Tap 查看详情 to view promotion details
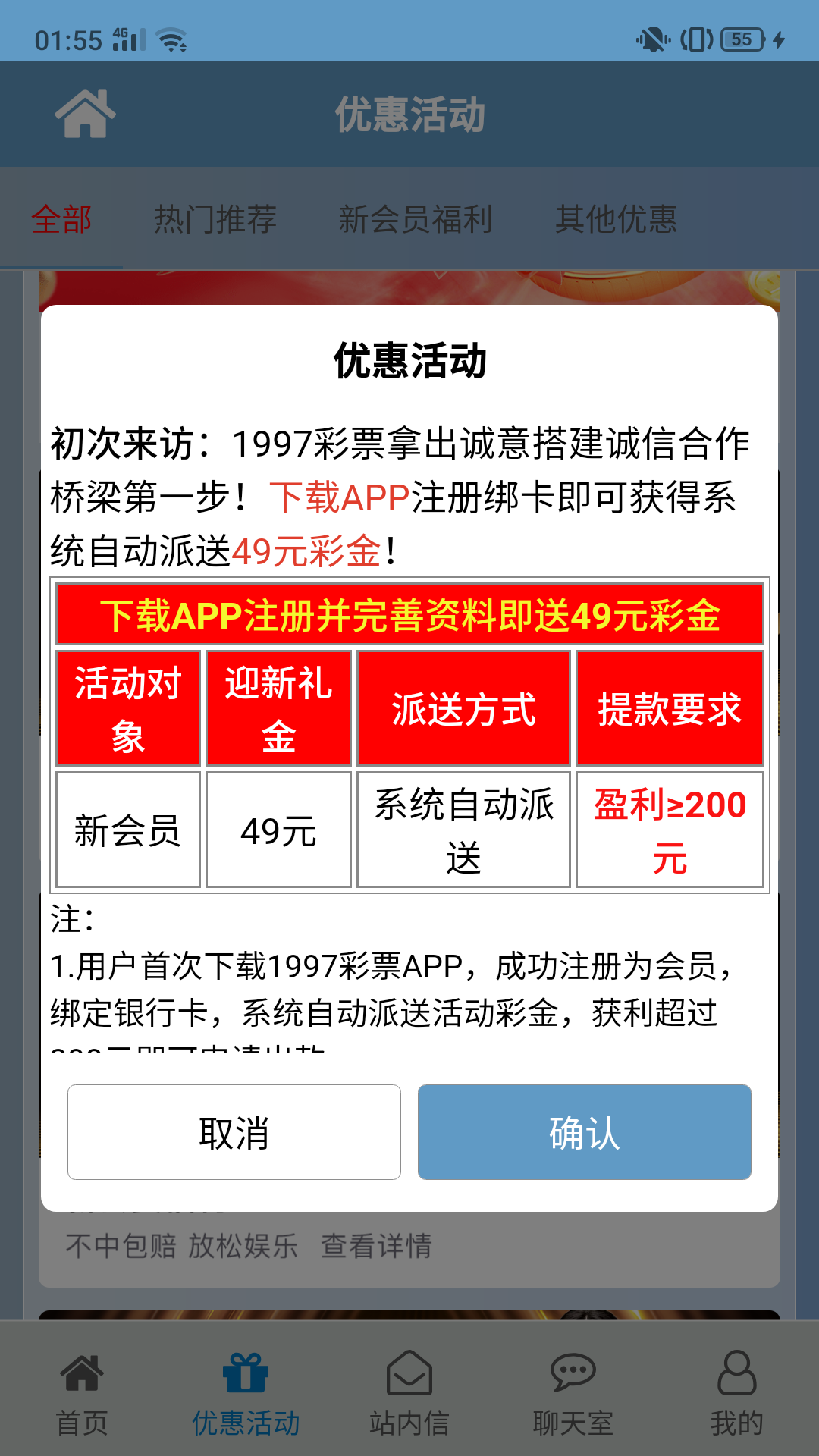The image size is (819, 1456). coord(376,1246)
